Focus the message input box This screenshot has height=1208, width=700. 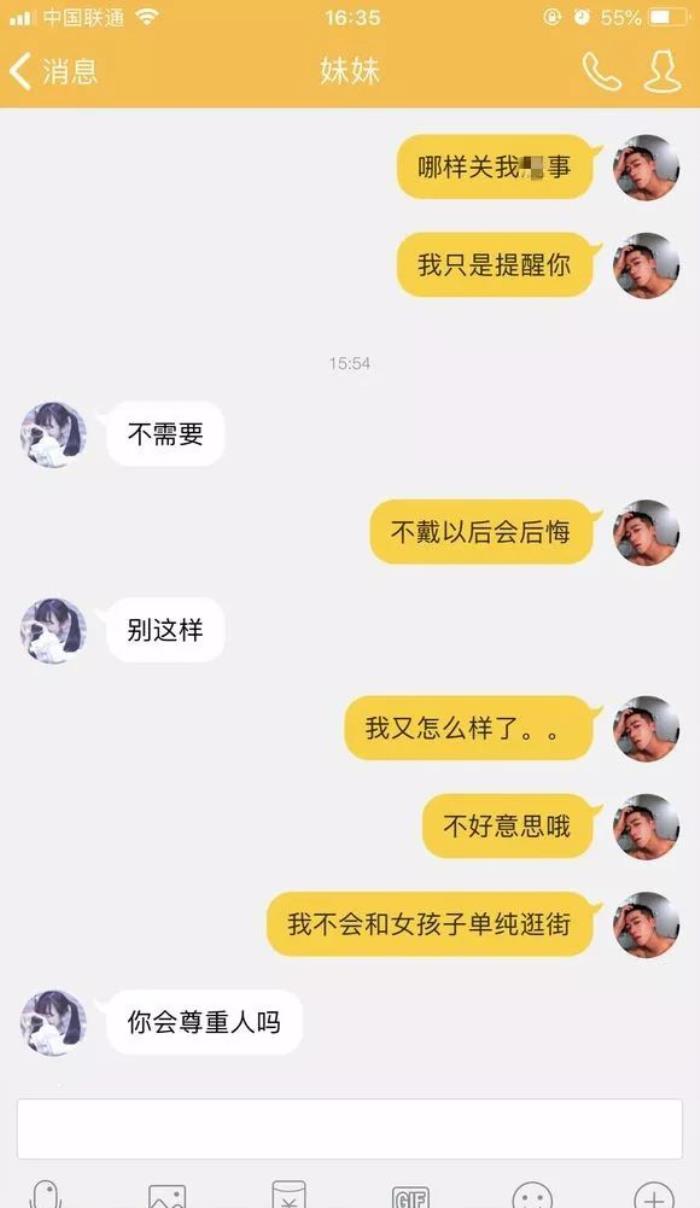349,1129
